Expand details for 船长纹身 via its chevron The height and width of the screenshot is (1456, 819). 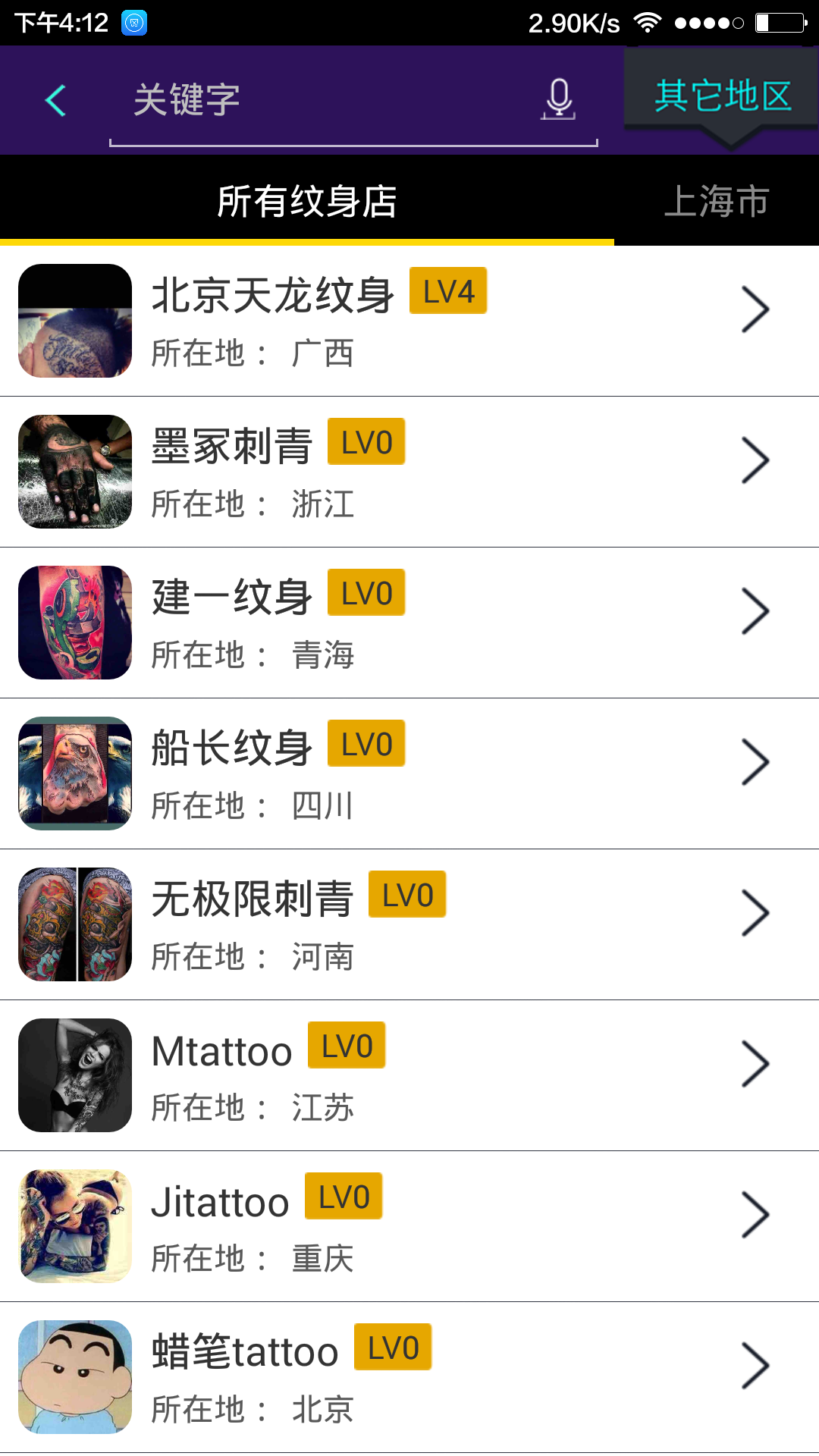coord(755,763)
